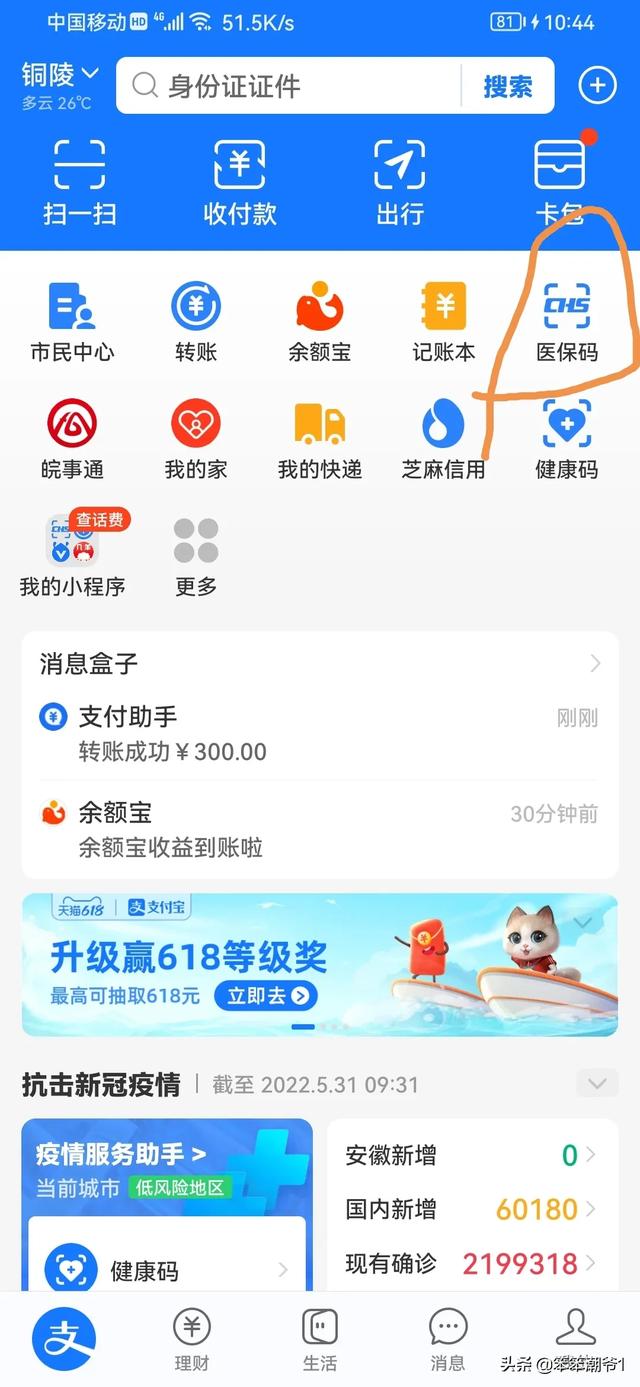
Task: Launch the 医保码 mini app
Action: coord(567,322)
